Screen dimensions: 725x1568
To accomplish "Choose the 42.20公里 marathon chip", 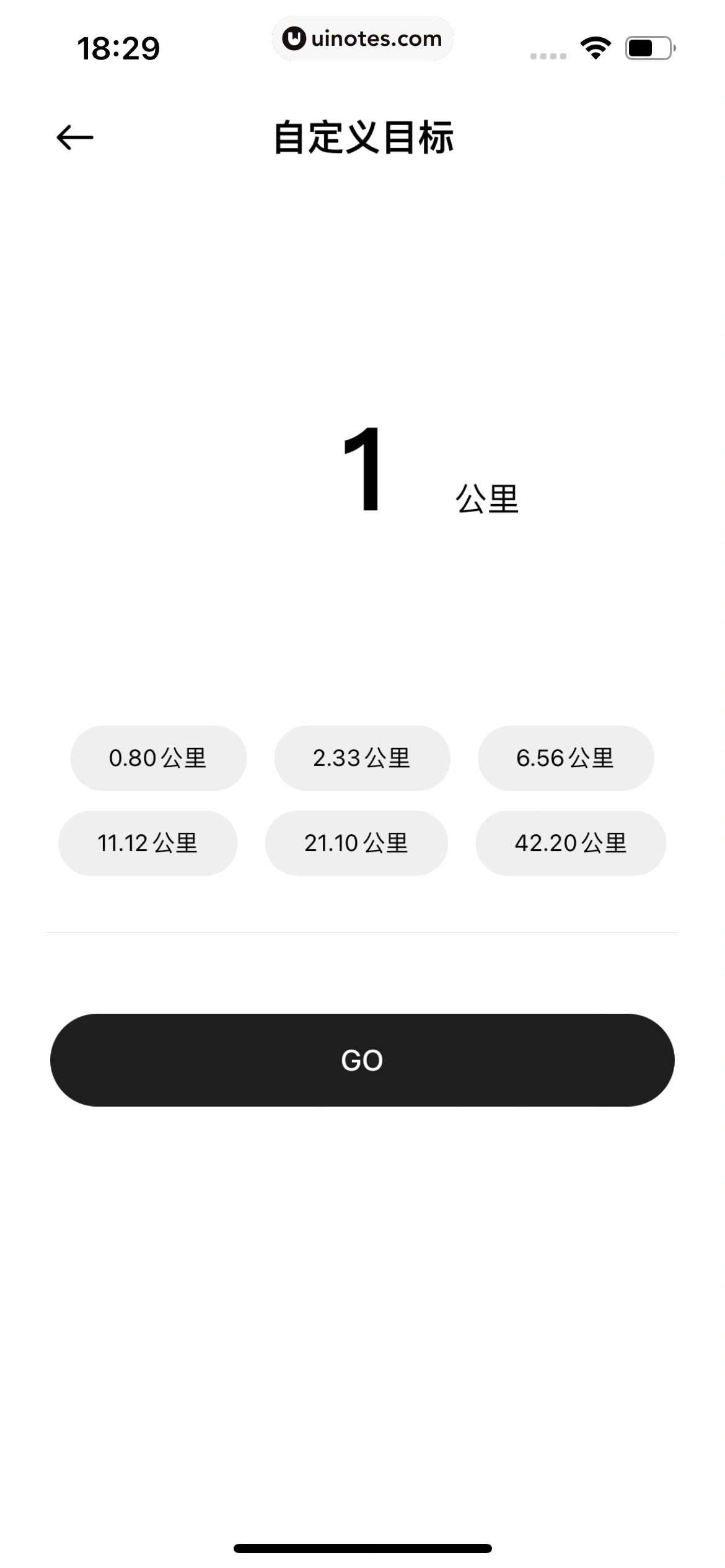I will [571, 843].
